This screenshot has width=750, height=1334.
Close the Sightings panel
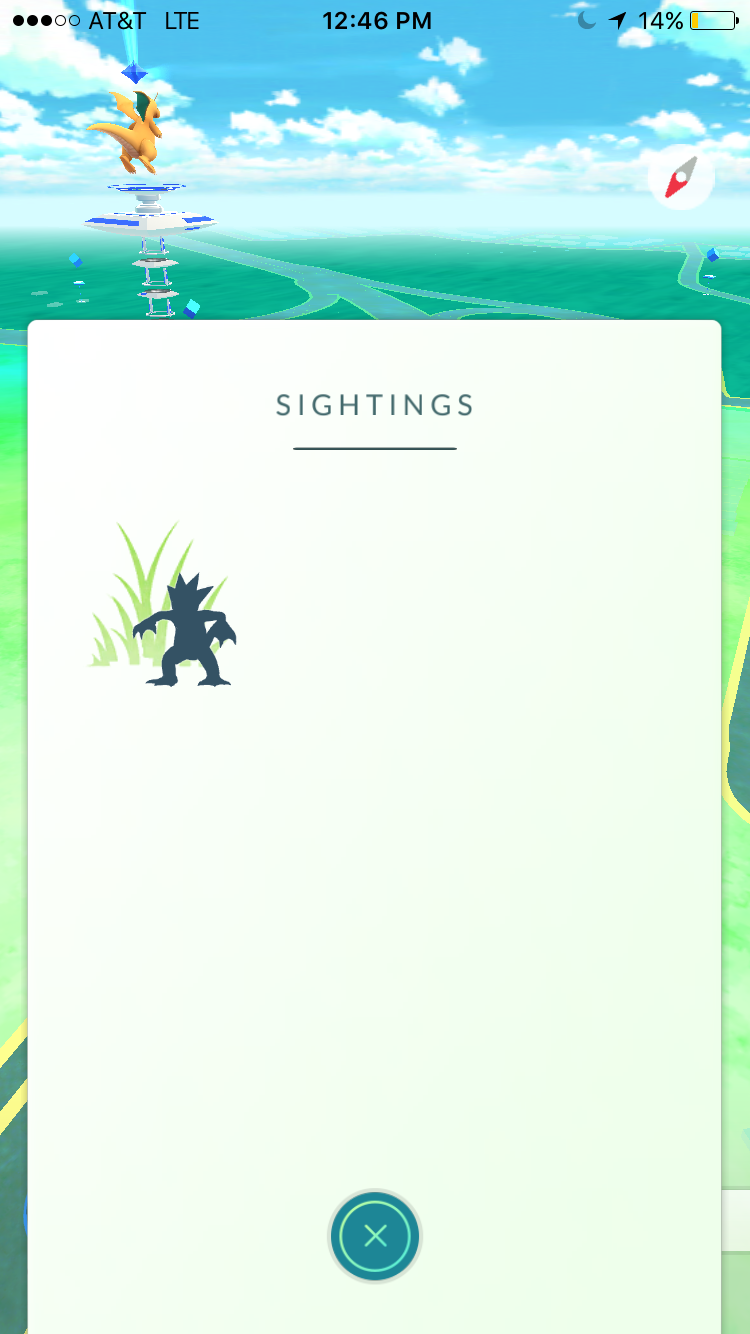[x=375, y=1237]
